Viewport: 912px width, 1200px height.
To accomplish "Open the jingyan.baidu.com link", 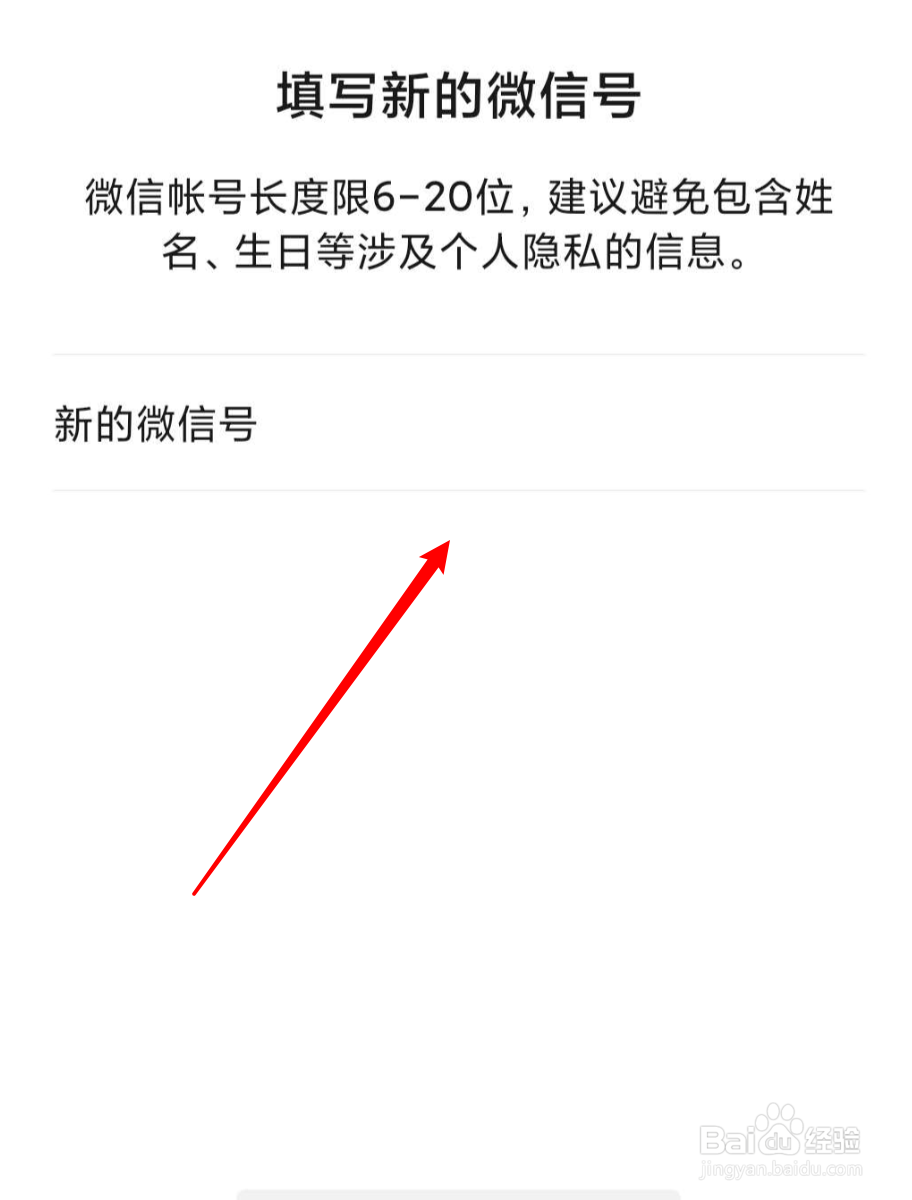I will click(781, 1167).
